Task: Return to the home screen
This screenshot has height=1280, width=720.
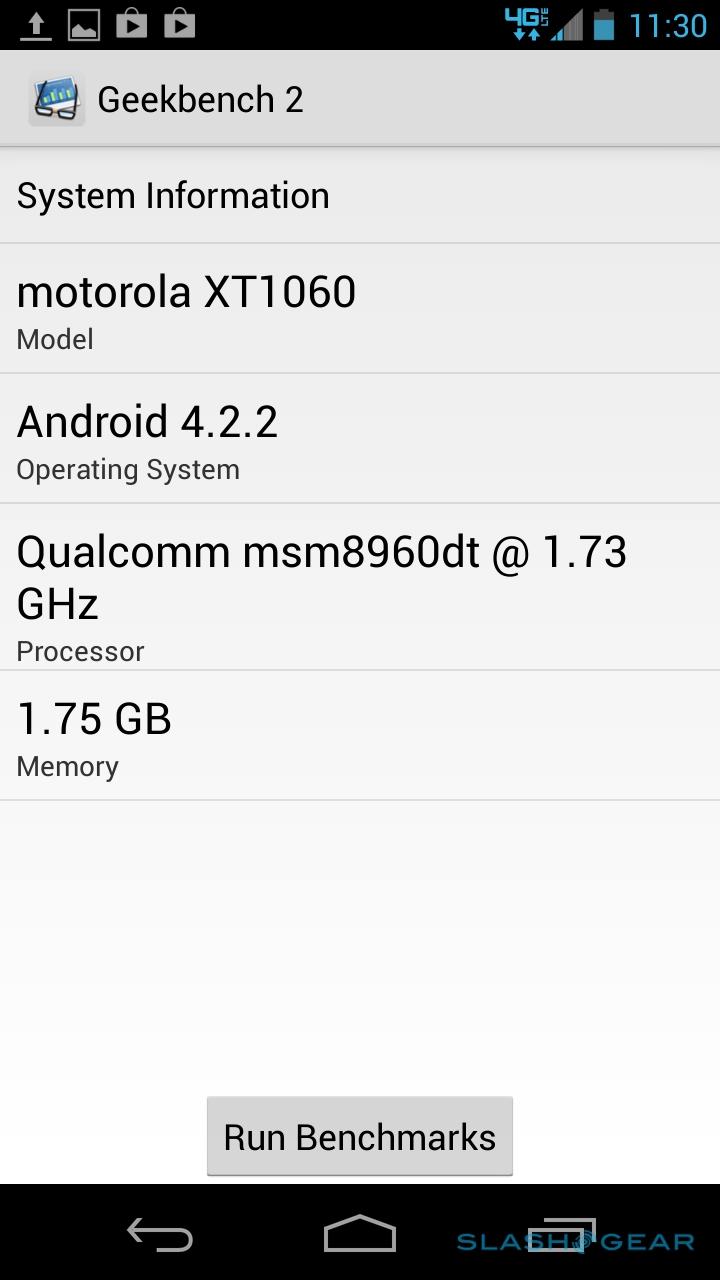Action: (360, 1235)
